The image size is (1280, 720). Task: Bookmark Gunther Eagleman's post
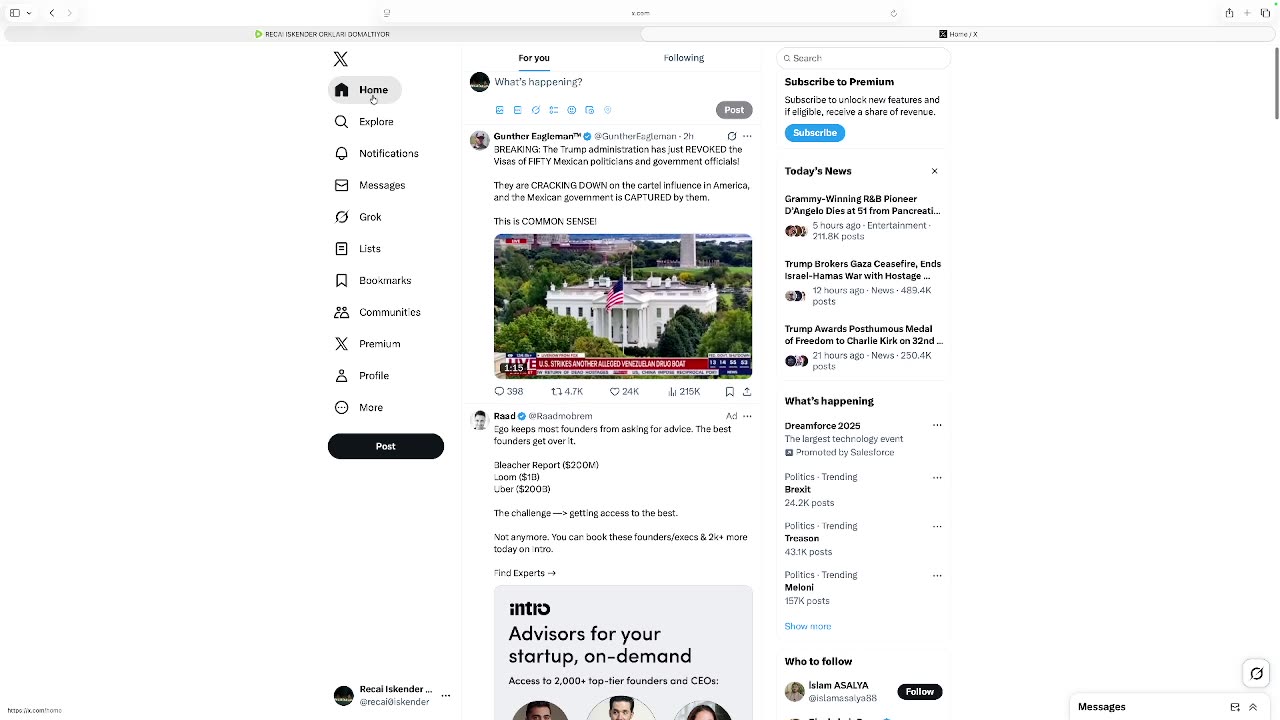[729, 392]
